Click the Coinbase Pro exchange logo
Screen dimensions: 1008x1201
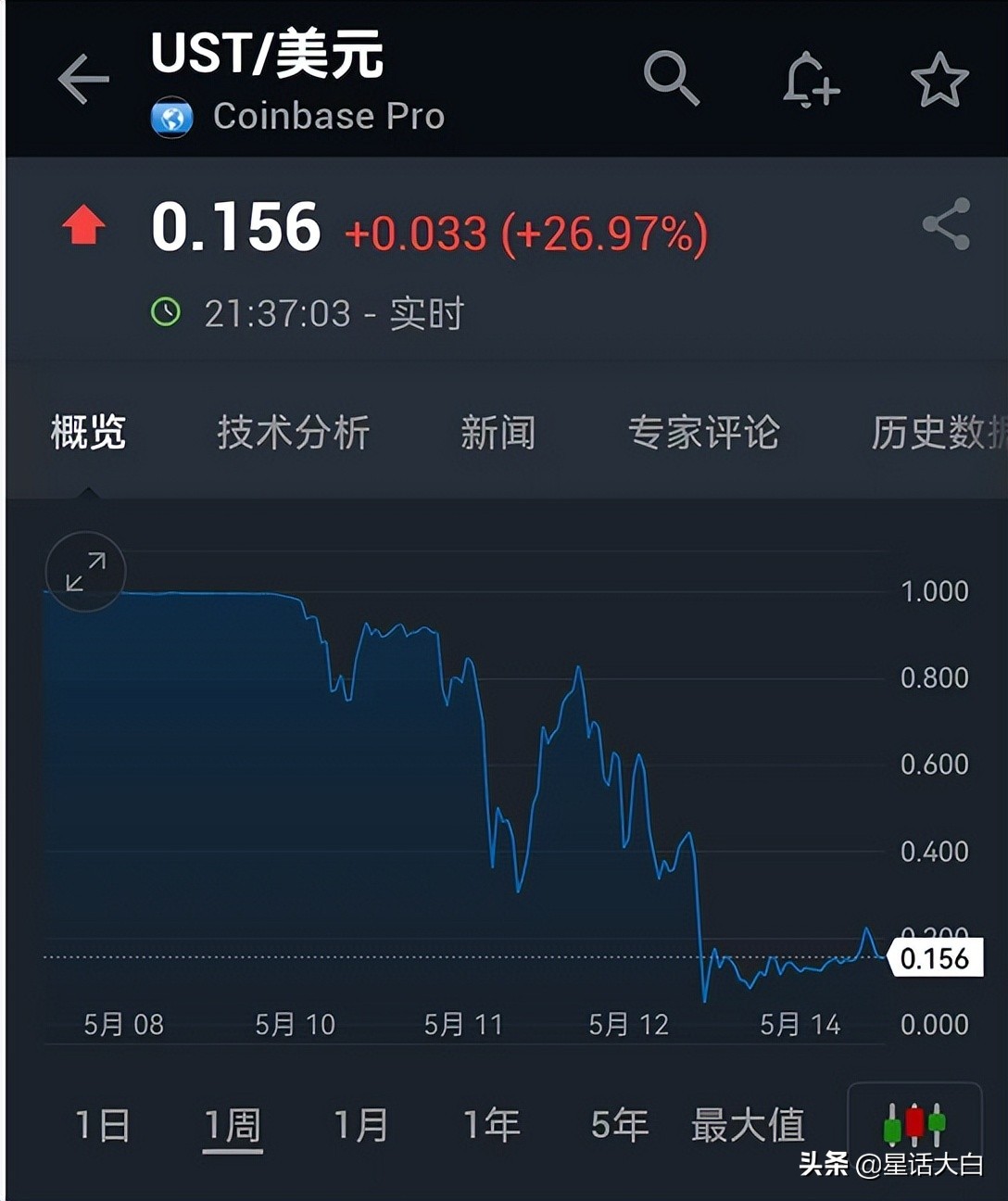click(x=171, y=116)
